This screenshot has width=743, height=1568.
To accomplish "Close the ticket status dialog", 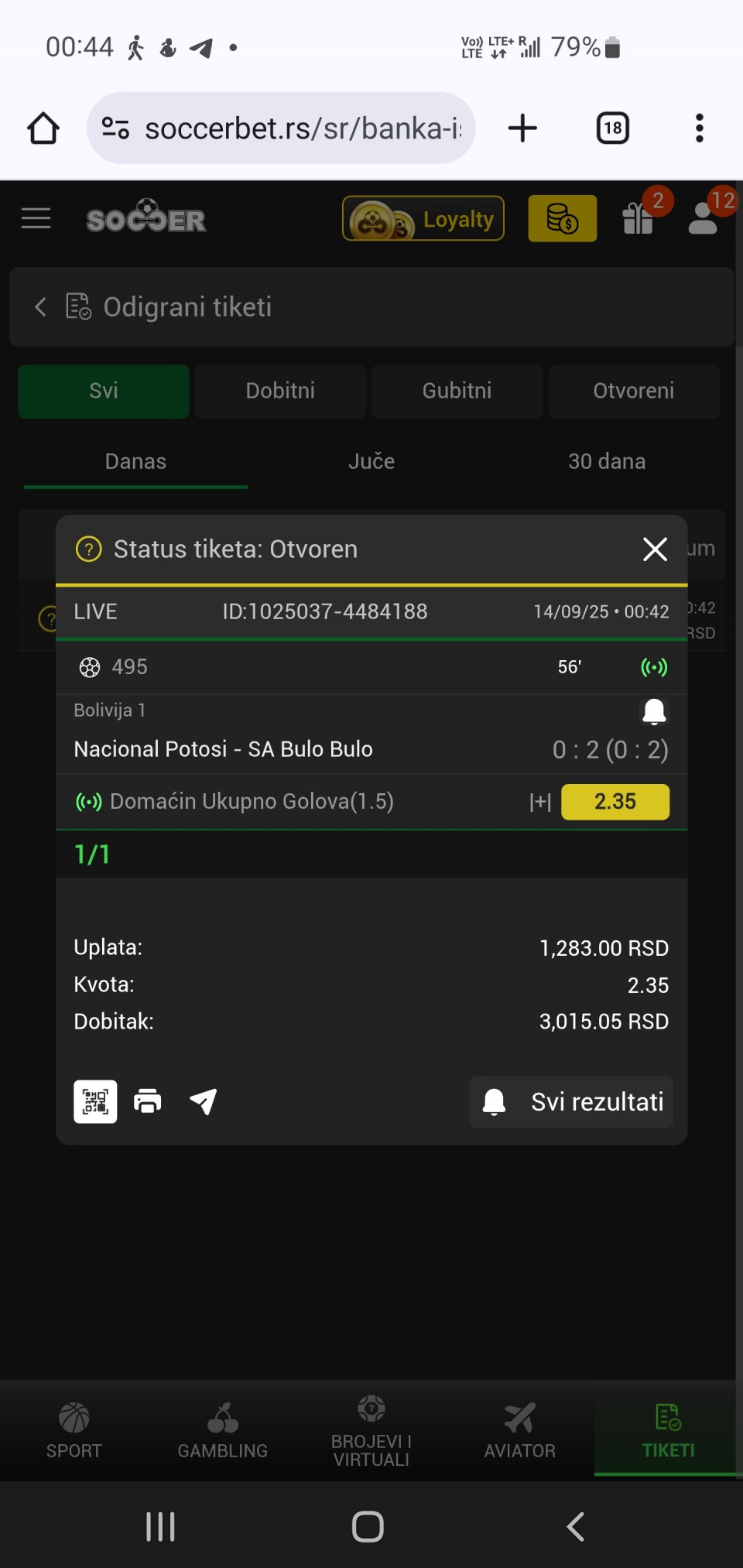I will [655, 549].
